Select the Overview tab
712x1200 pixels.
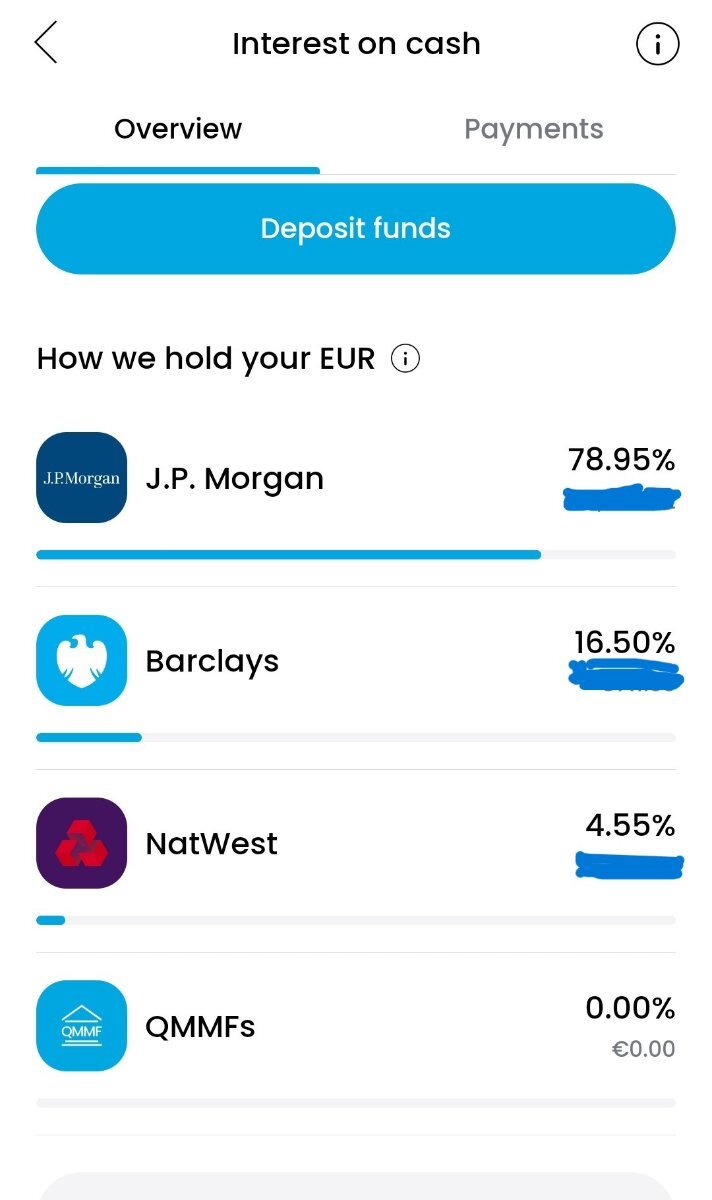178,129
